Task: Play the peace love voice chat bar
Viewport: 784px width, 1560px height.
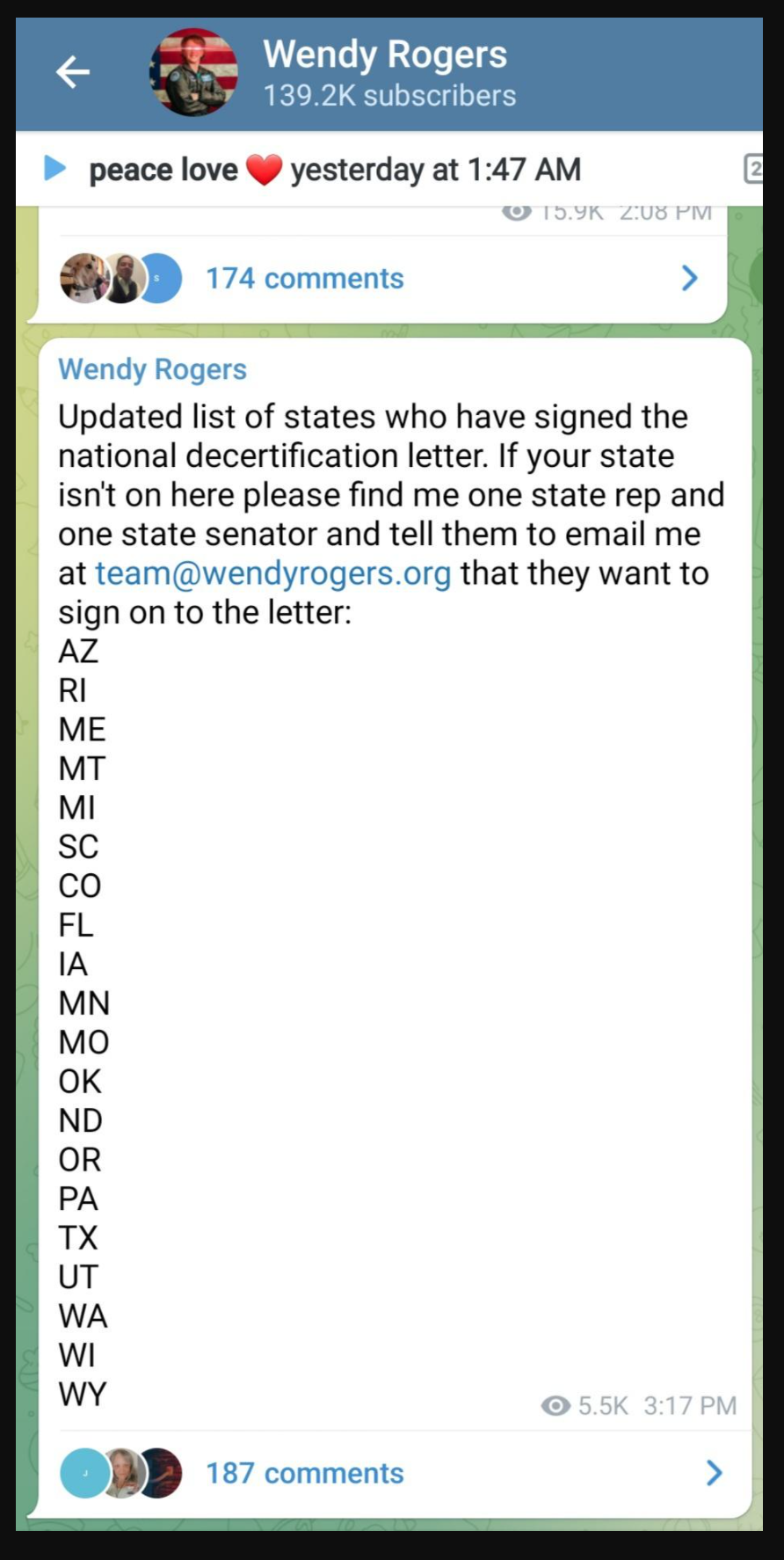Action: coord(55,168)
